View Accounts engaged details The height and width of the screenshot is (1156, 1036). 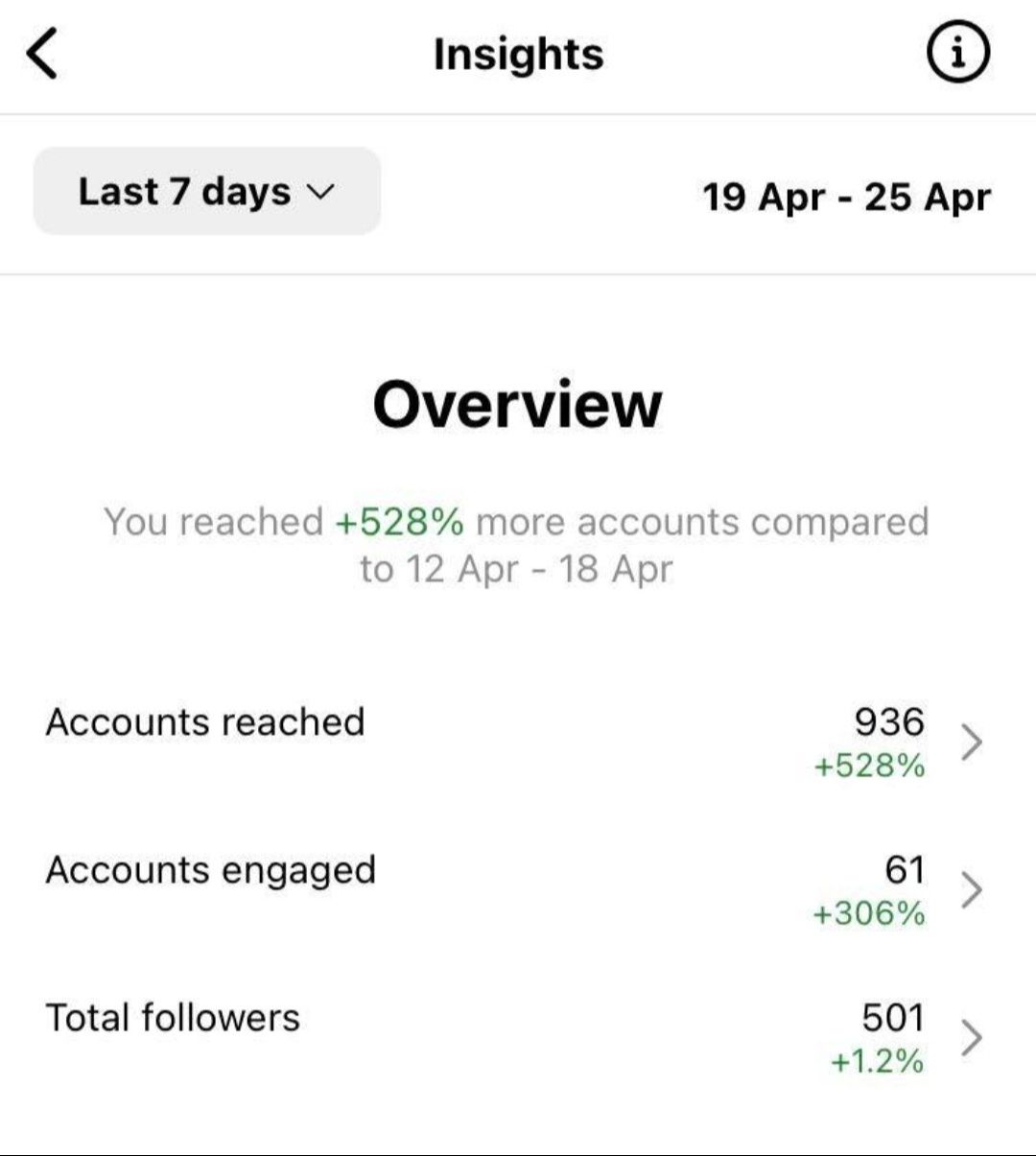click(x=518, y=889)
